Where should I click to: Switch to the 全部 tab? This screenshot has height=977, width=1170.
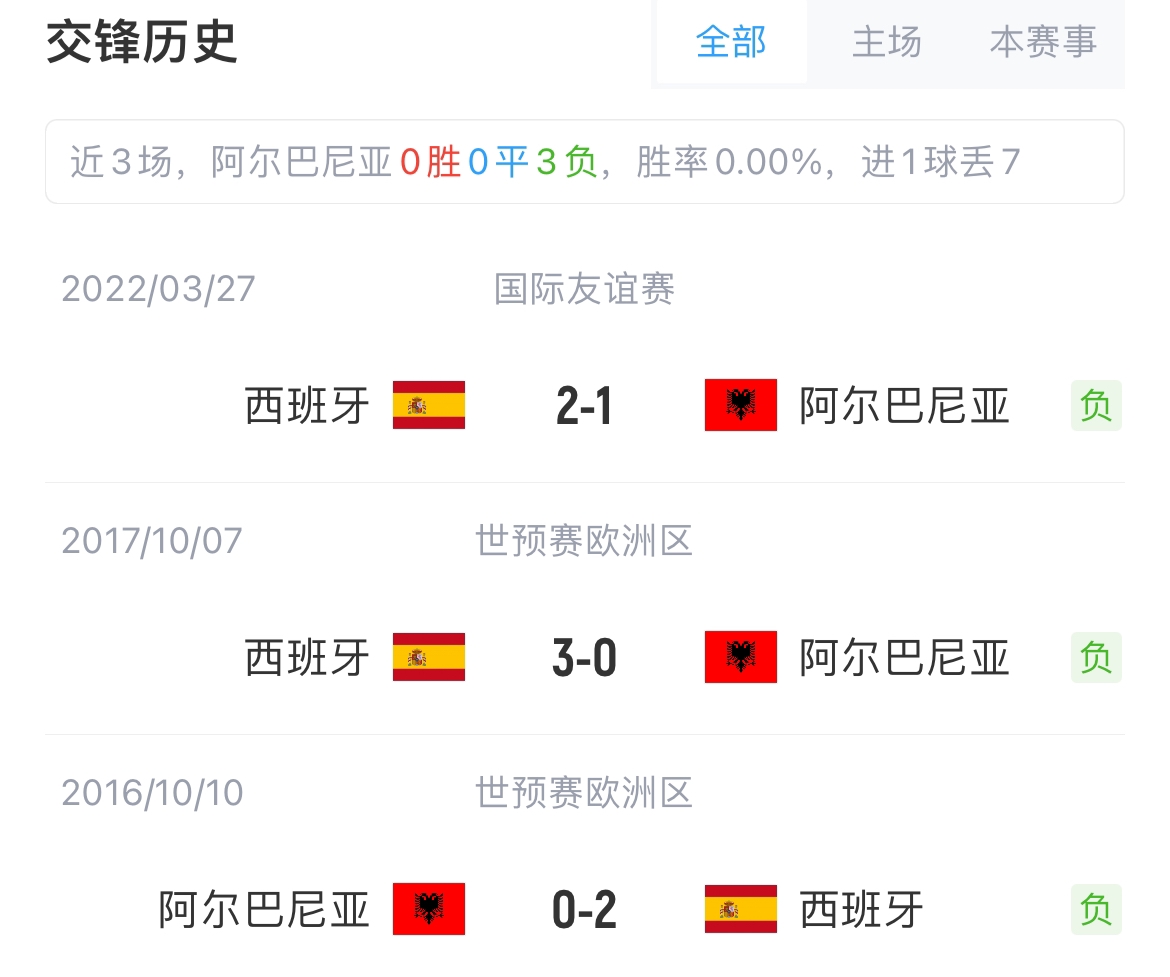click(731, 42)
